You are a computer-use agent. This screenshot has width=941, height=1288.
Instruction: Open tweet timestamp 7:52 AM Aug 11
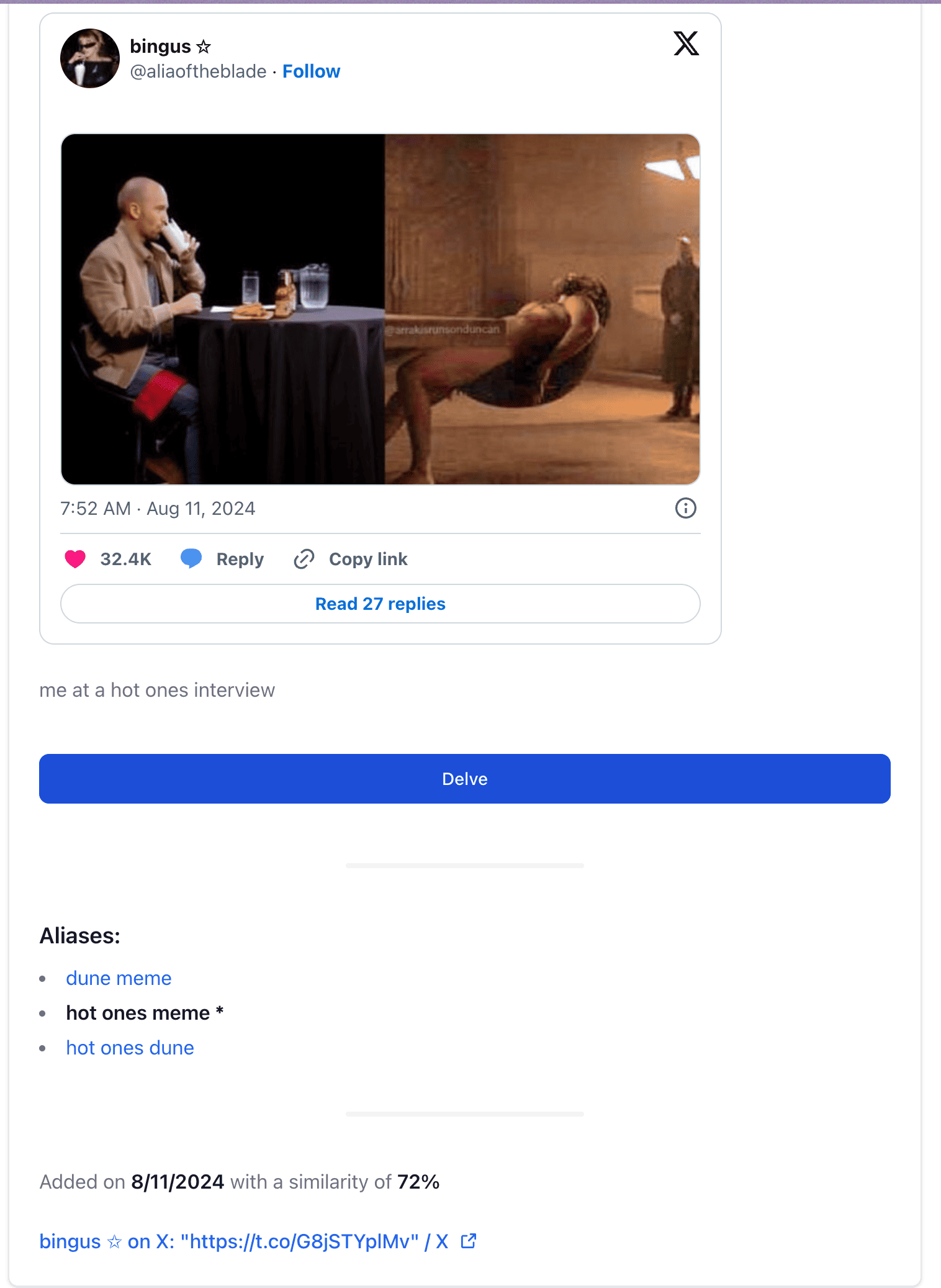pyautogui.click(x=158, y=508)
